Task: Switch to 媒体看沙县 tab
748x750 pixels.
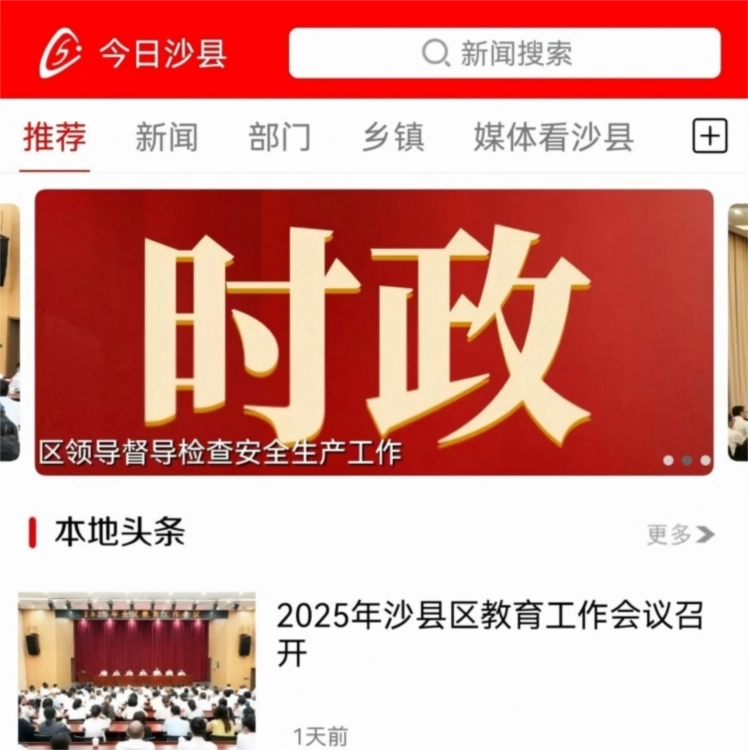Action: [x=553, y=137]
